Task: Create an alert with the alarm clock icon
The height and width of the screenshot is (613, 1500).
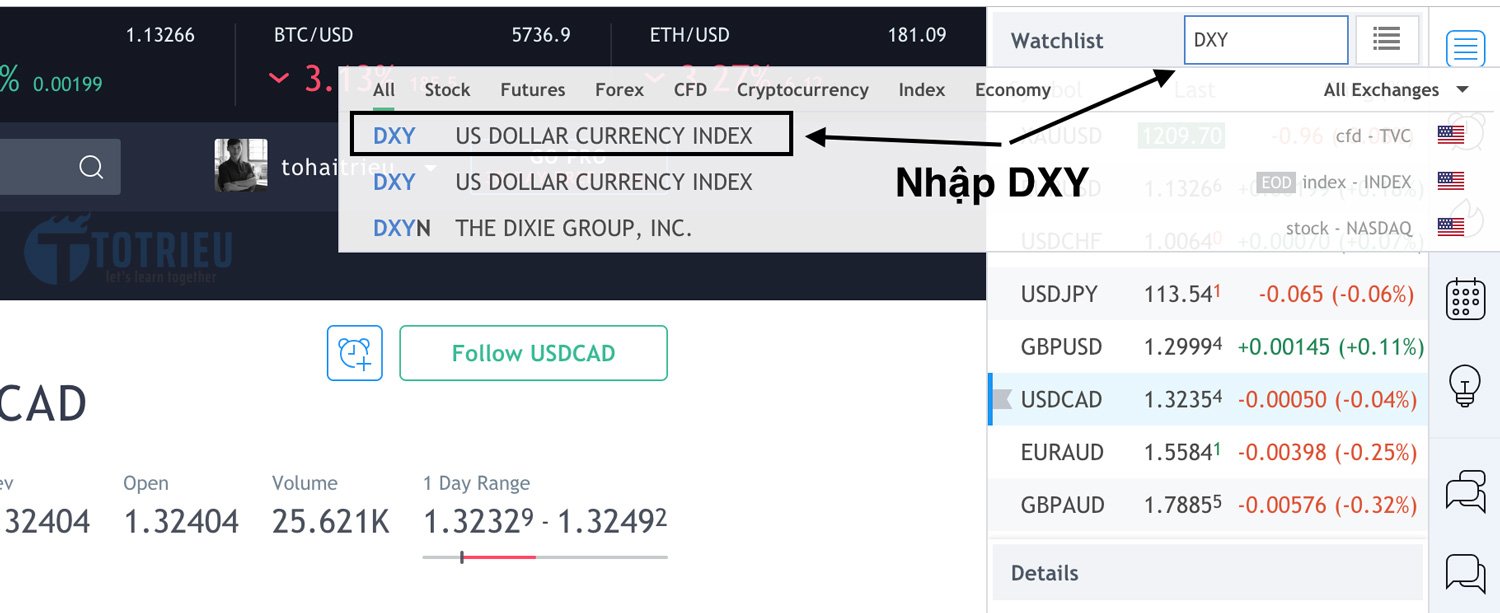Action: [354, 353]
